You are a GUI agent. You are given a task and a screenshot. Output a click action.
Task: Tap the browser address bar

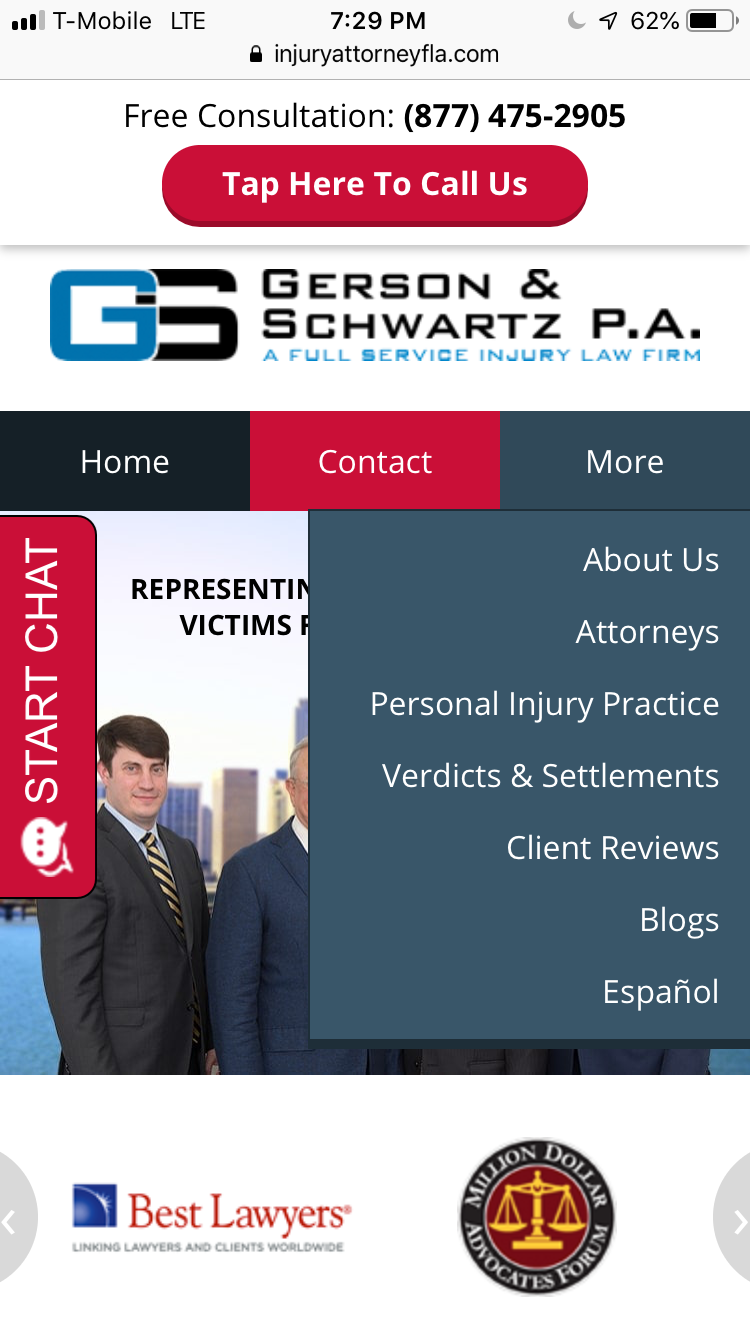(375, 54)
